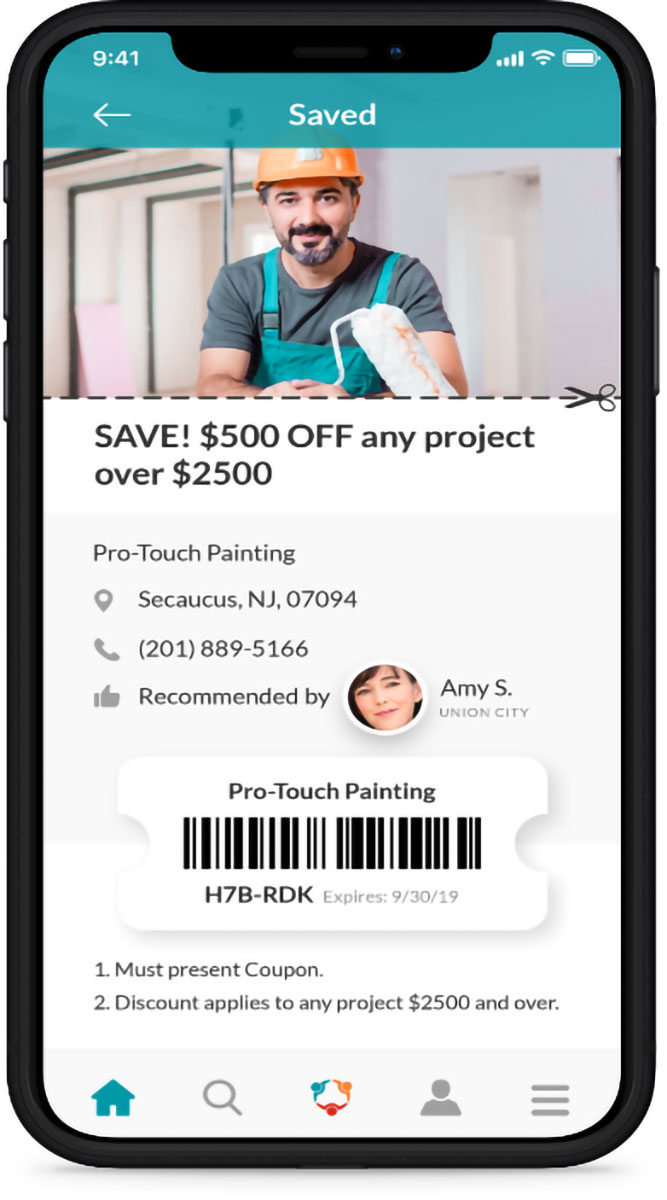View Amy S.'s profile photo
Image resolution: width=667 pixels, height=1200 pixels.
(385, 697)
